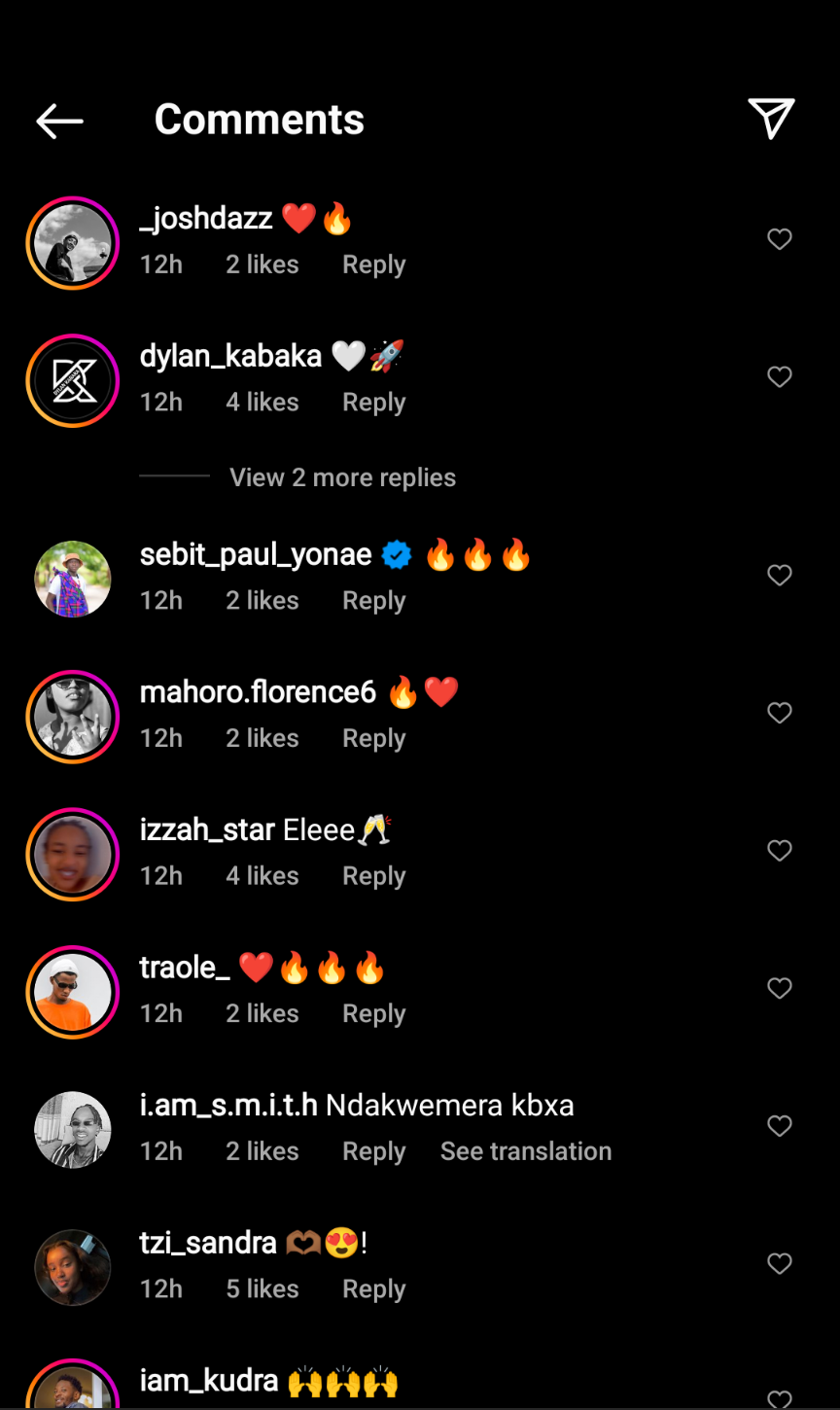View mahoro.florence6's story avatar
Viewport: 840px width, 1410px height.
pyautogui.click(x=73, y=717)
